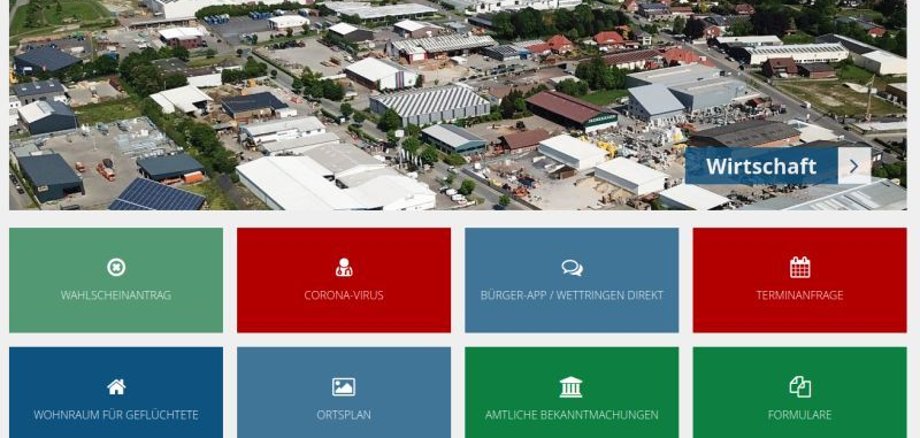Open Amtliche Bekanntmachungen
Image resolution: width=920 pixels, height=438 pixels.
coord(571,396)
